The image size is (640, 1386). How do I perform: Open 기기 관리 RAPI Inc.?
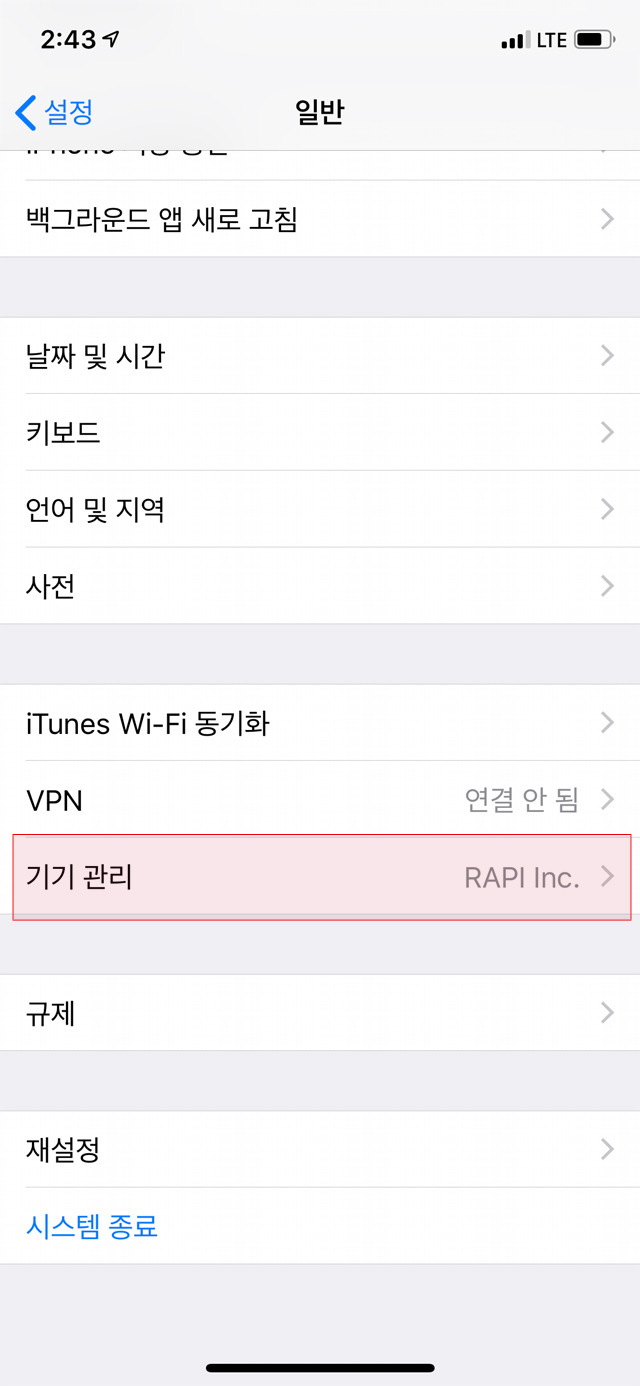click(x=320, y=877)
